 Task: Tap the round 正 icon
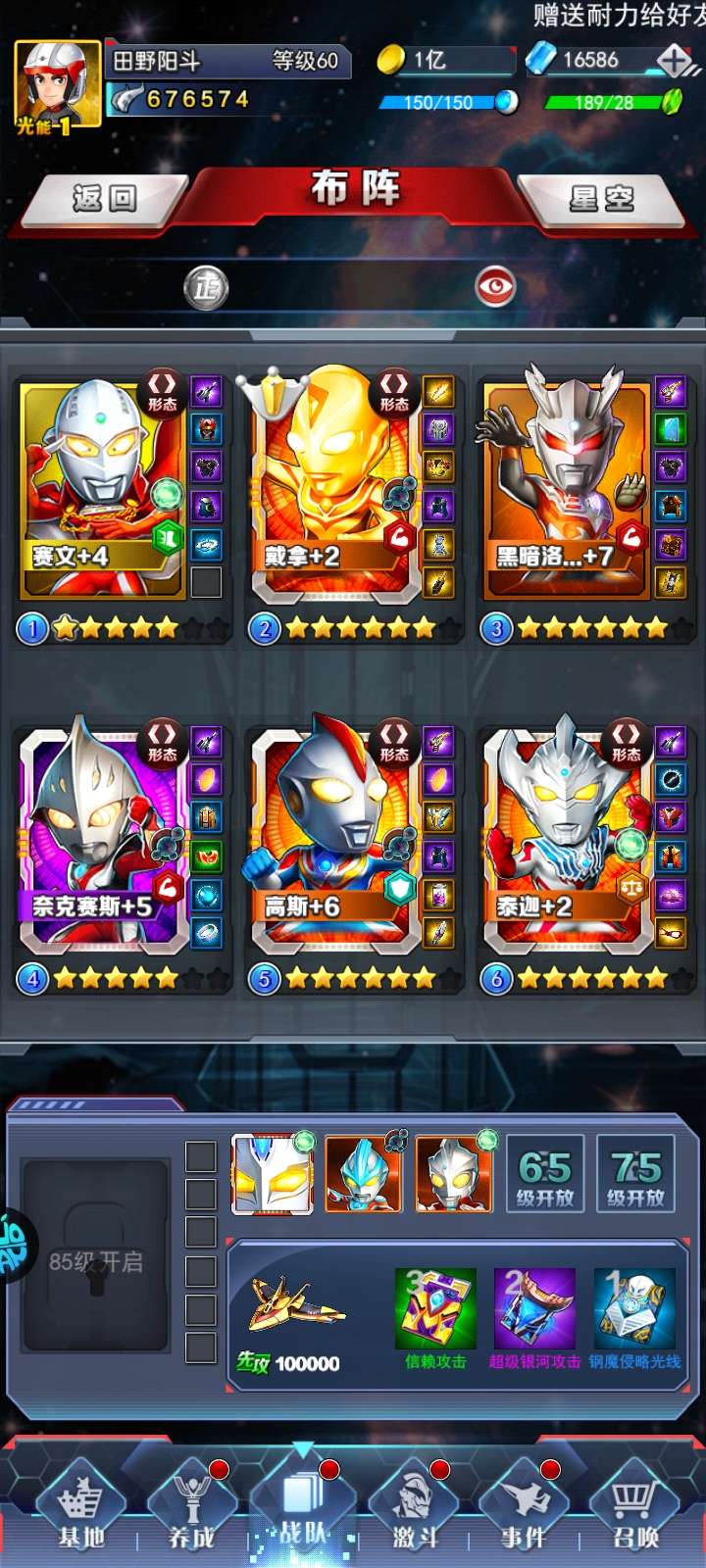click(206, 287)
